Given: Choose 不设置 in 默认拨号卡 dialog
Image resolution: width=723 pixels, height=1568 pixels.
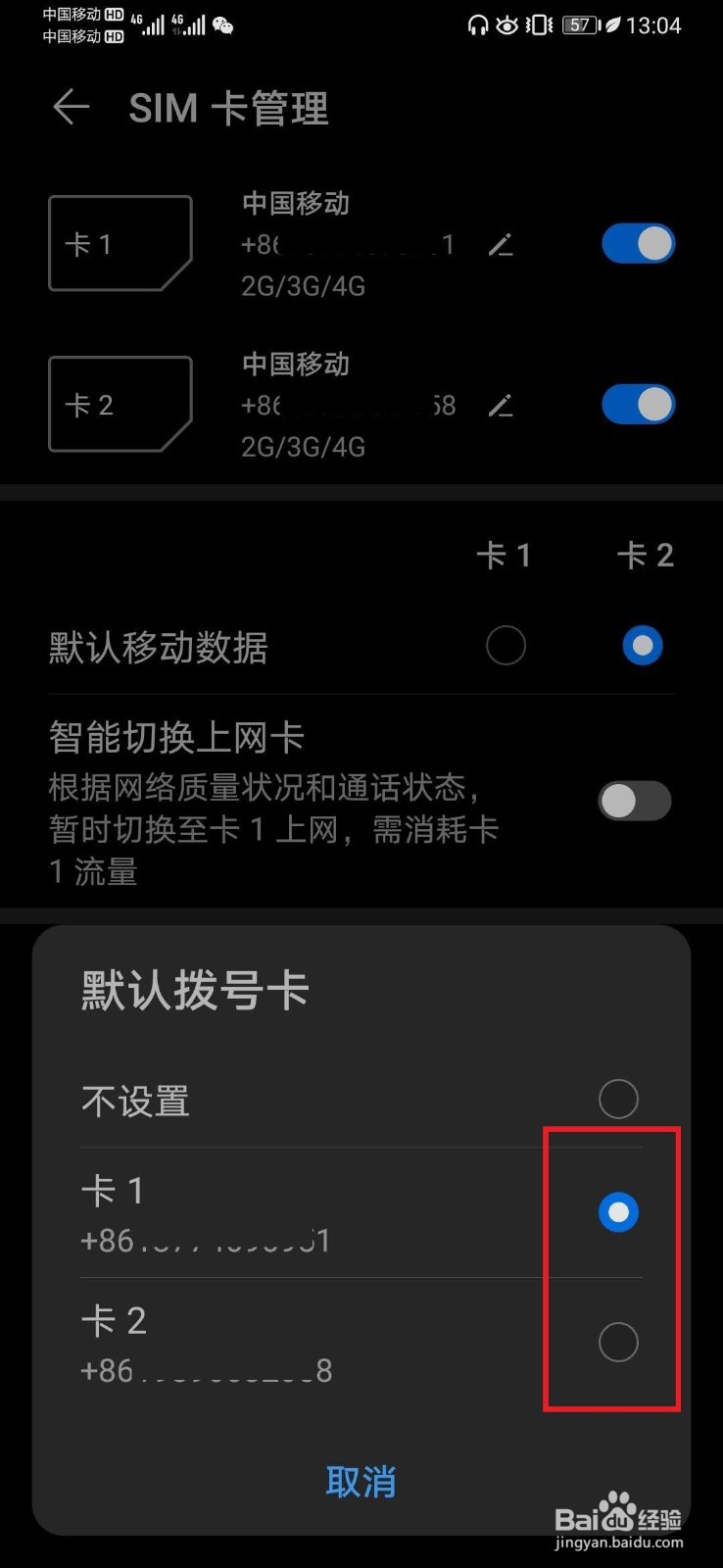Looking at the screenshot, I should [617, 1099].
